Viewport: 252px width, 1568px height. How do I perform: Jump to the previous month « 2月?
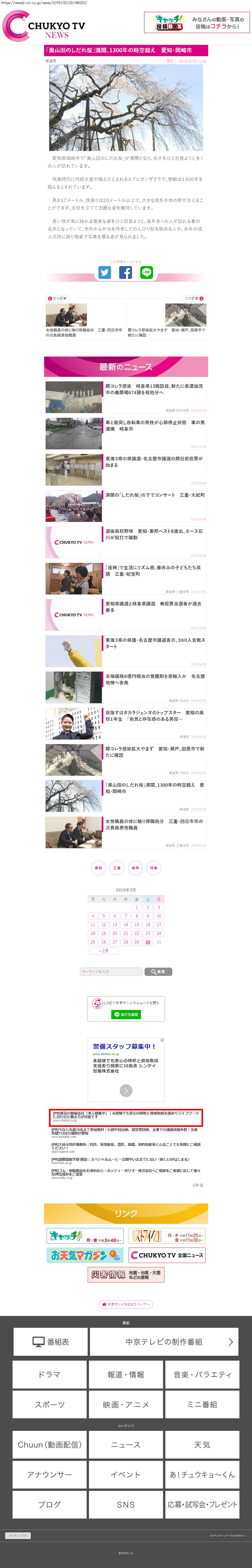pyautogui.click(x=104, y=950)
